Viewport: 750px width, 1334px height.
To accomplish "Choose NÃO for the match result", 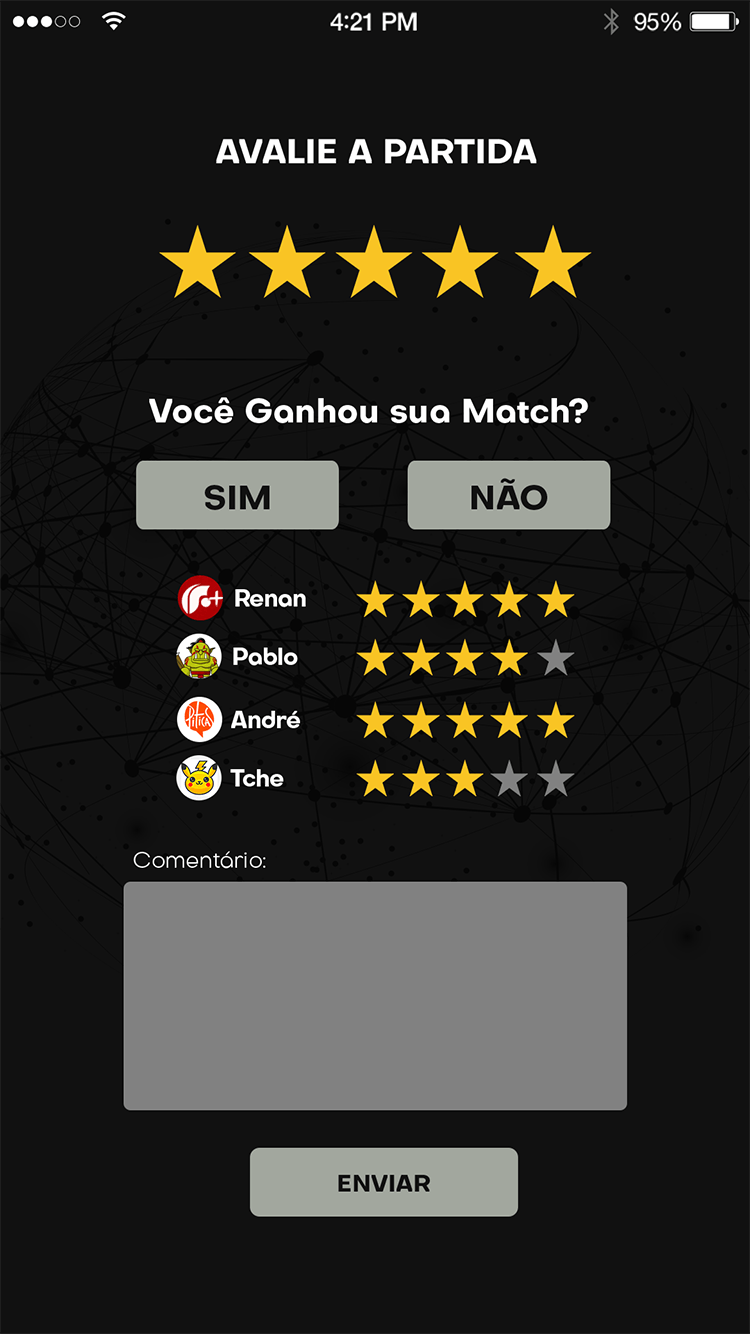I will coord(508,495).
